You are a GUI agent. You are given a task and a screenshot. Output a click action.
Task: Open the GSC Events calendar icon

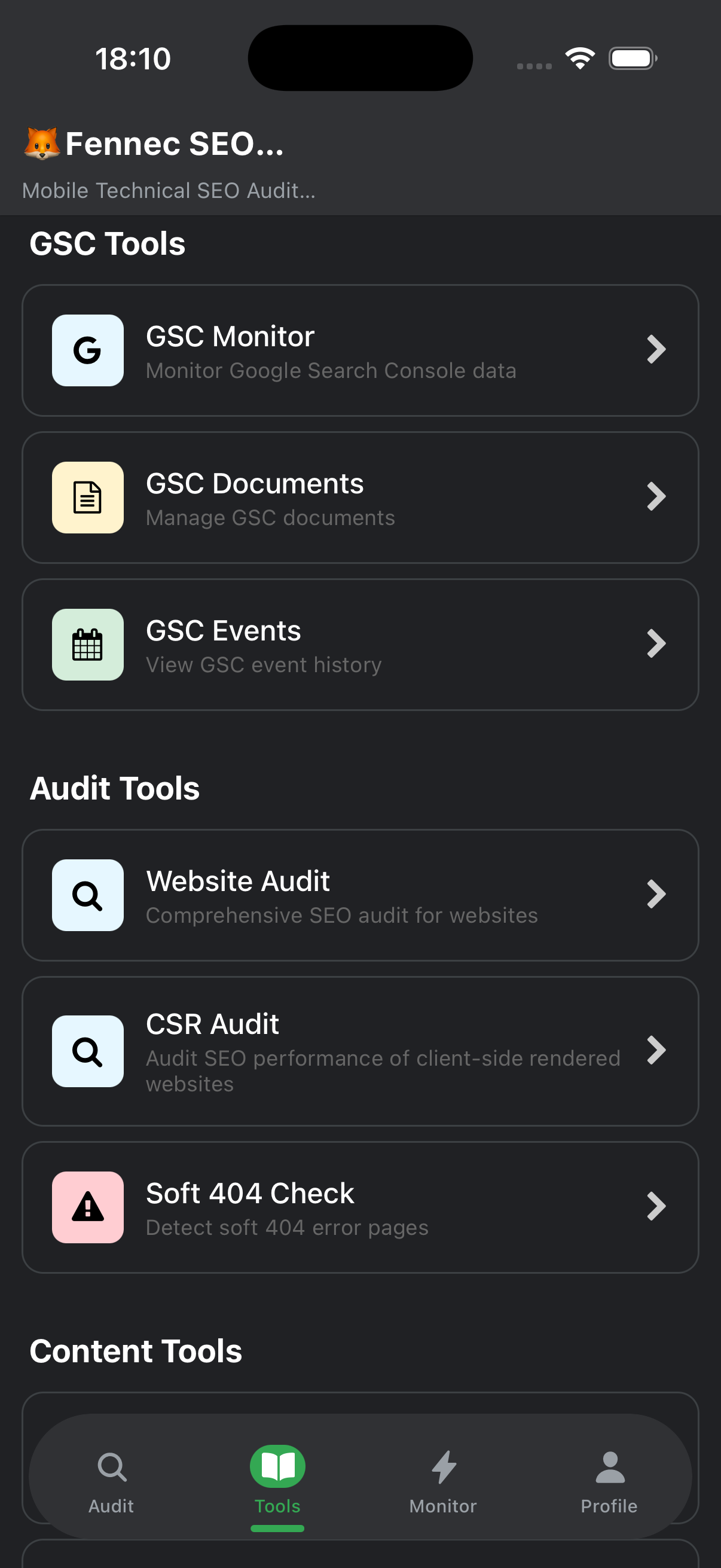88,645
